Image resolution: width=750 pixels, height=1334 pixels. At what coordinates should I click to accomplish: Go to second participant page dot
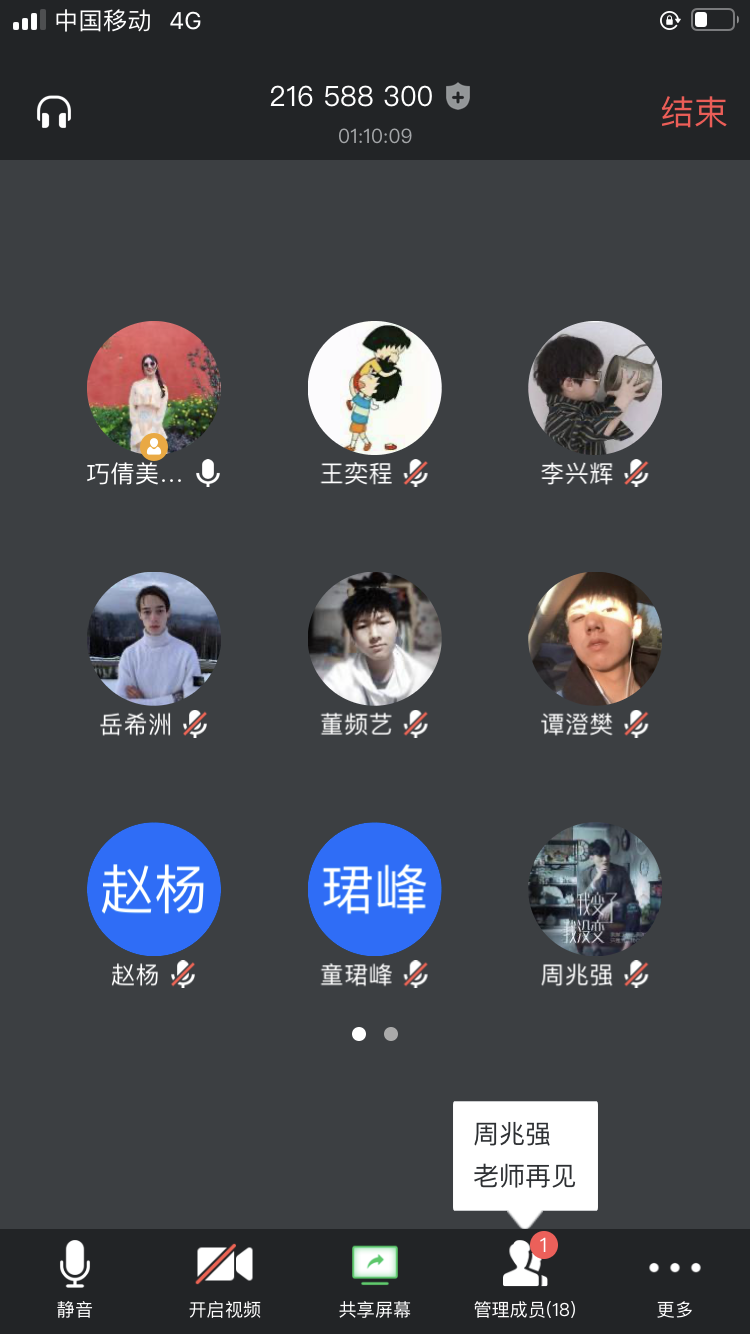tap(391, 1034)
